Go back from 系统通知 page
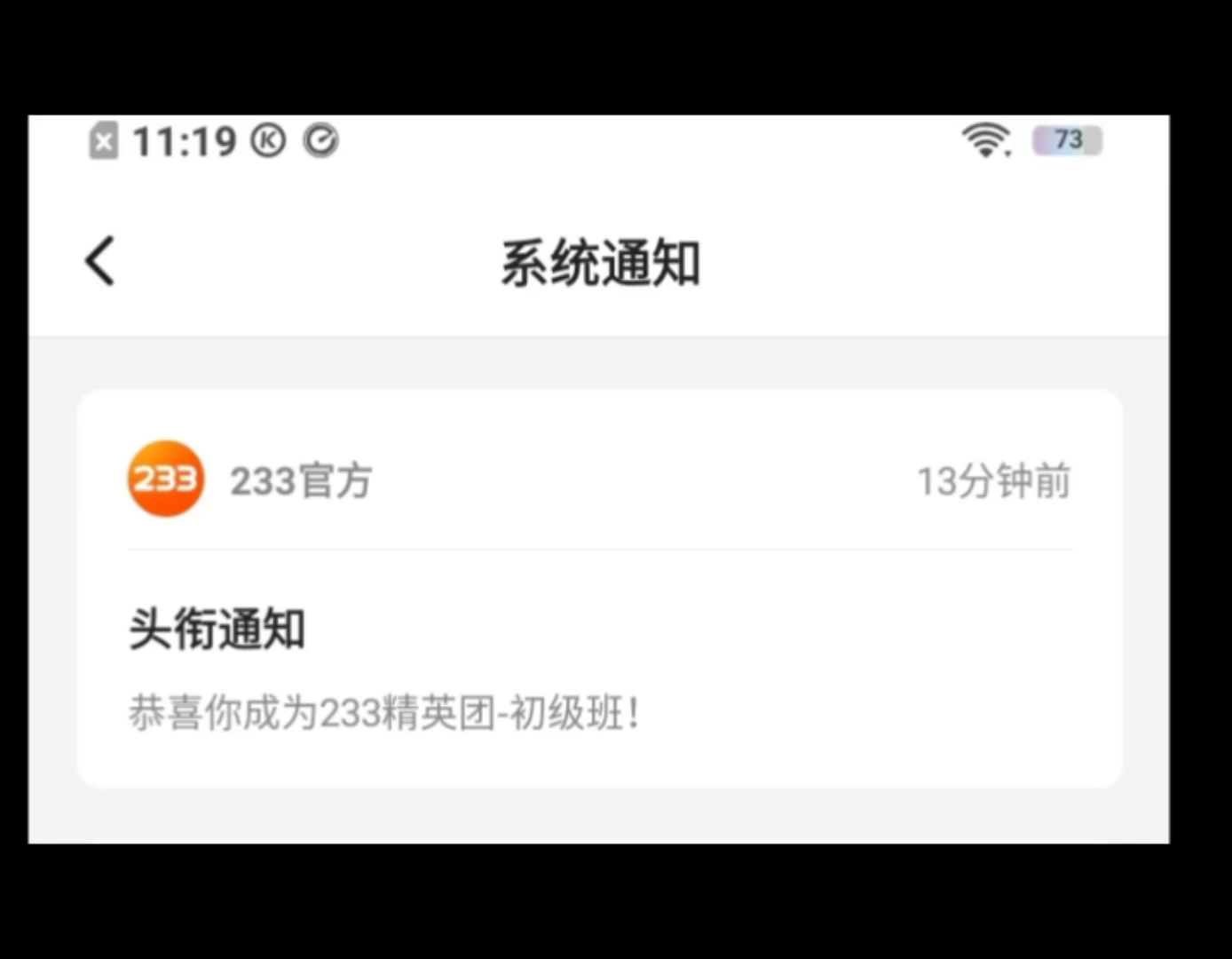The image size is (1232, 959). (x=100, y=261)
